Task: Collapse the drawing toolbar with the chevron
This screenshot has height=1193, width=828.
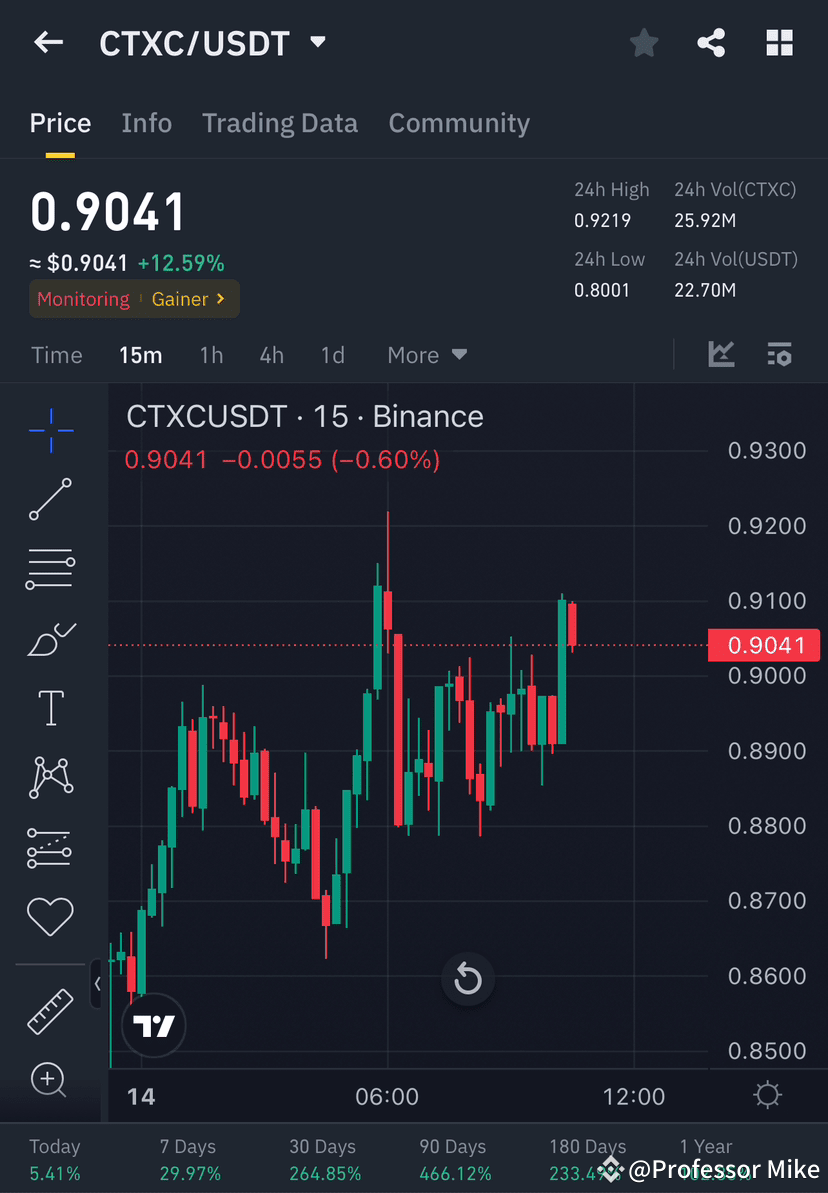Action: click(x=97, y=984)
